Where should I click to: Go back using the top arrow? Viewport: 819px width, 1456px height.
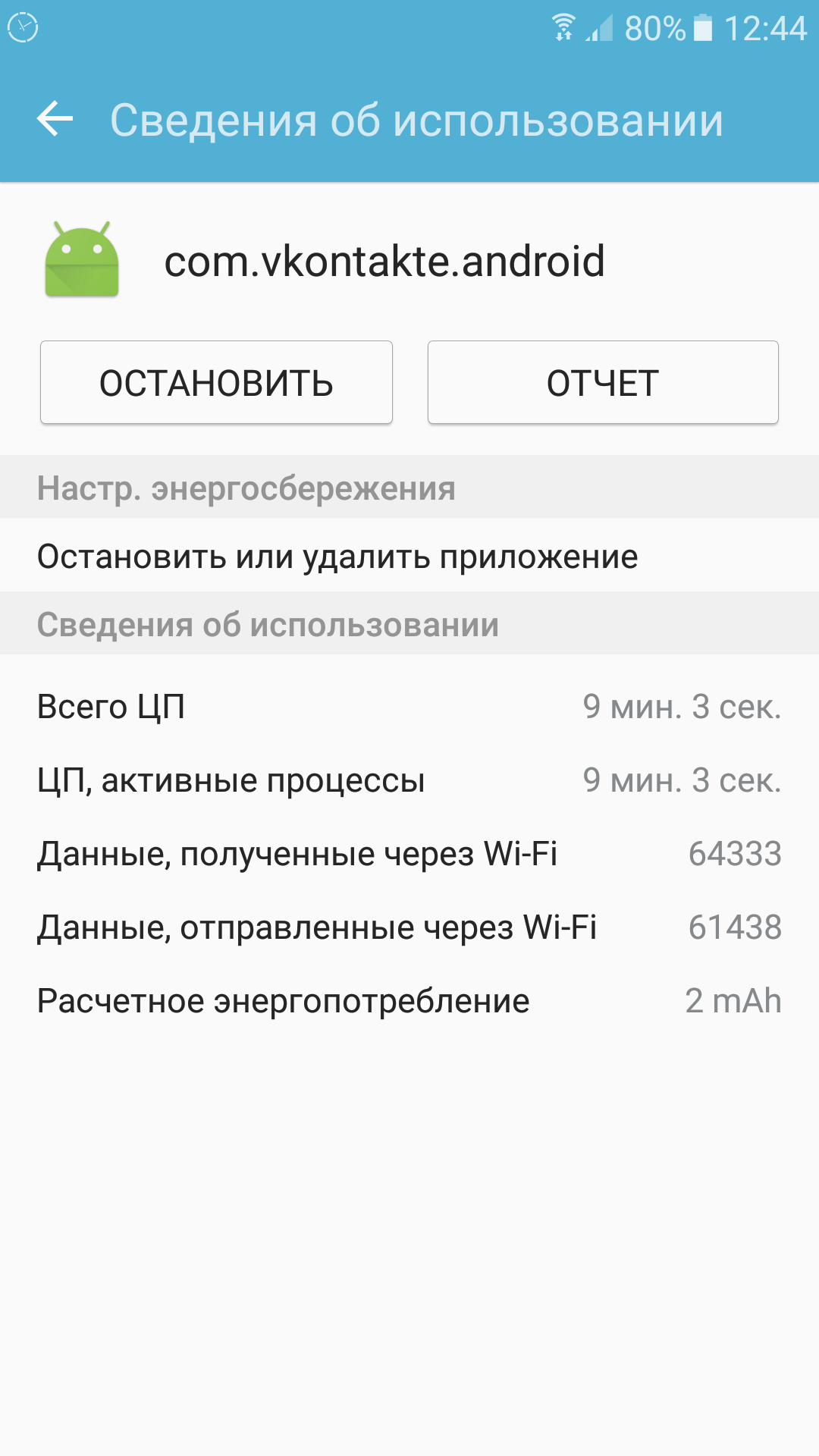coord(55,119)
